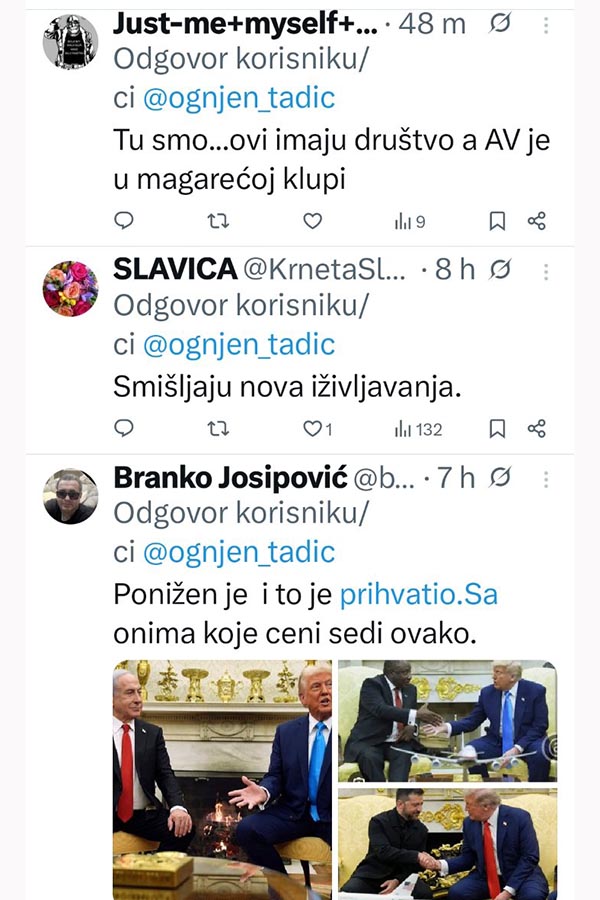Share SLAVICA's tweet
The width and height of the screenshot is (600, 900).
pos(537,428)
